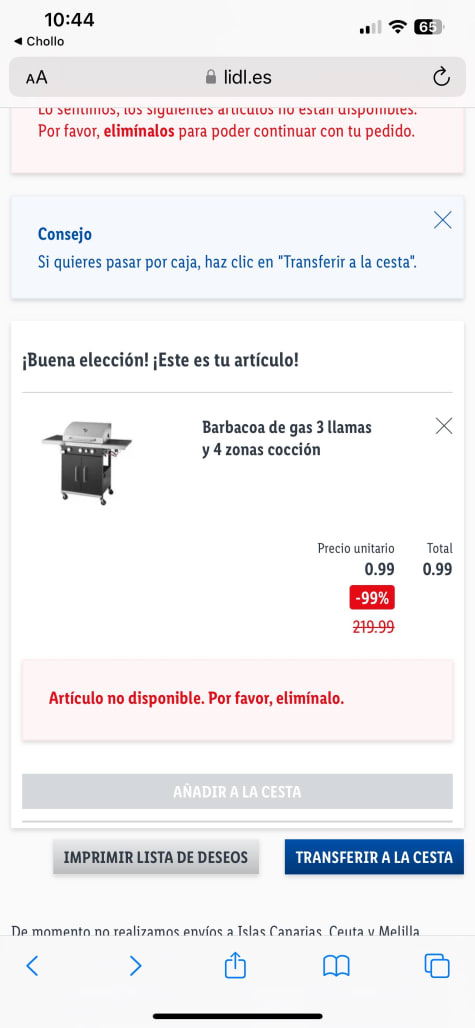This screenshot has width=475, height=1028.
Task: Print the wish list with Imprimir lista de deseos
Action: point(156,857)
